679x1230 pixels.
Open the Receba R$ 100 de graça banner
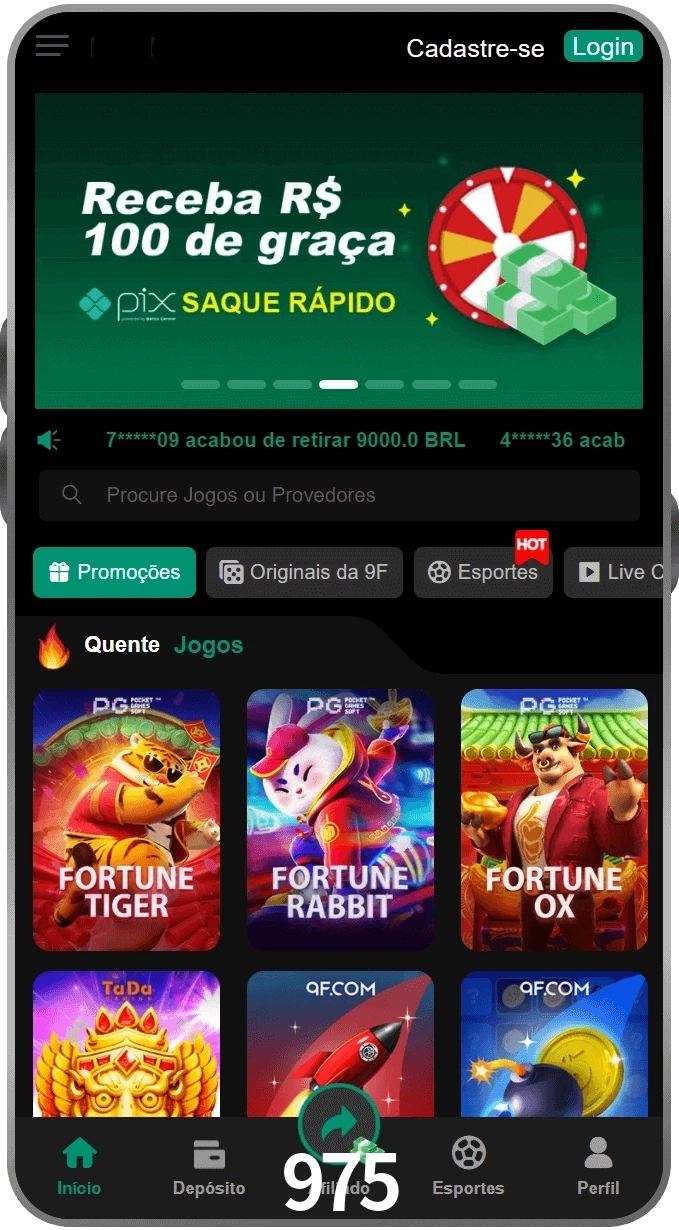tap(338, 250)
